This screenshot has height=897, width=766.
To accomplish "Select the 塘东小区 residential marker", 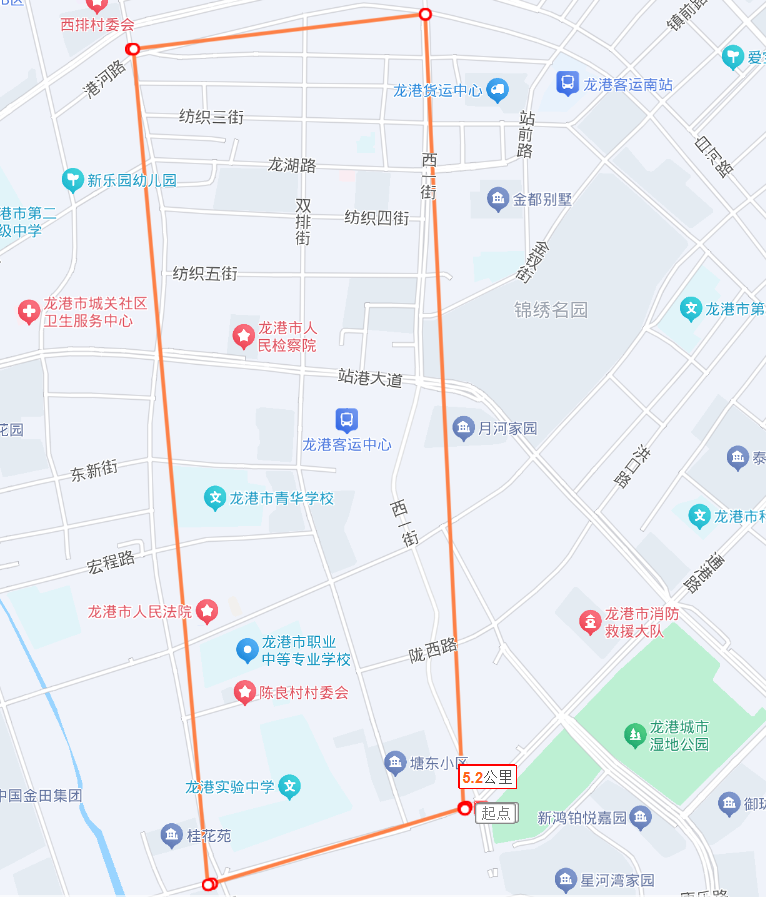I will [396, 763].
